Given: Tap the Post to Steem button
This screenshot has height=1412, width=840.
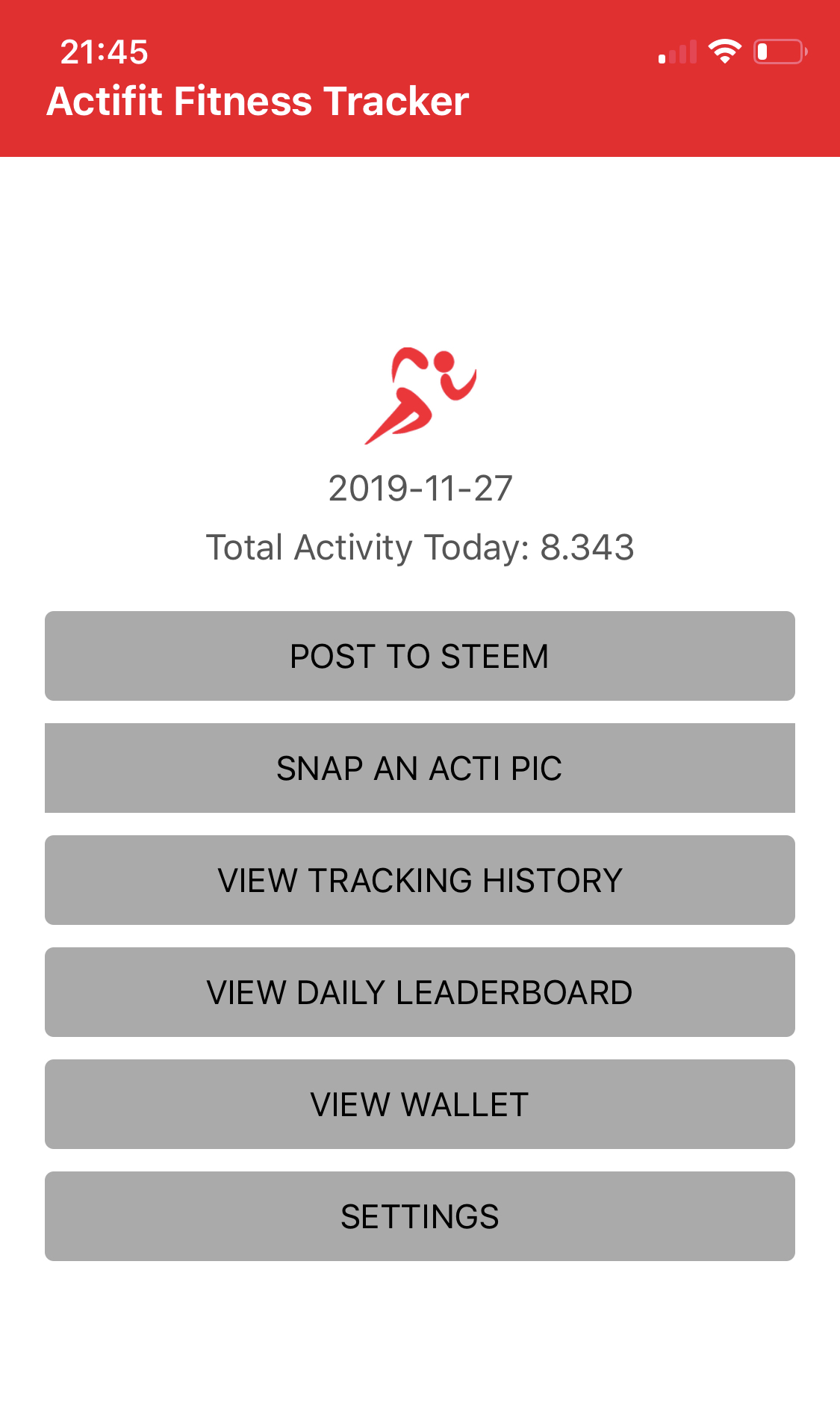Looking at the screenshot, I should pyautogui.click(x=420, y=656).
